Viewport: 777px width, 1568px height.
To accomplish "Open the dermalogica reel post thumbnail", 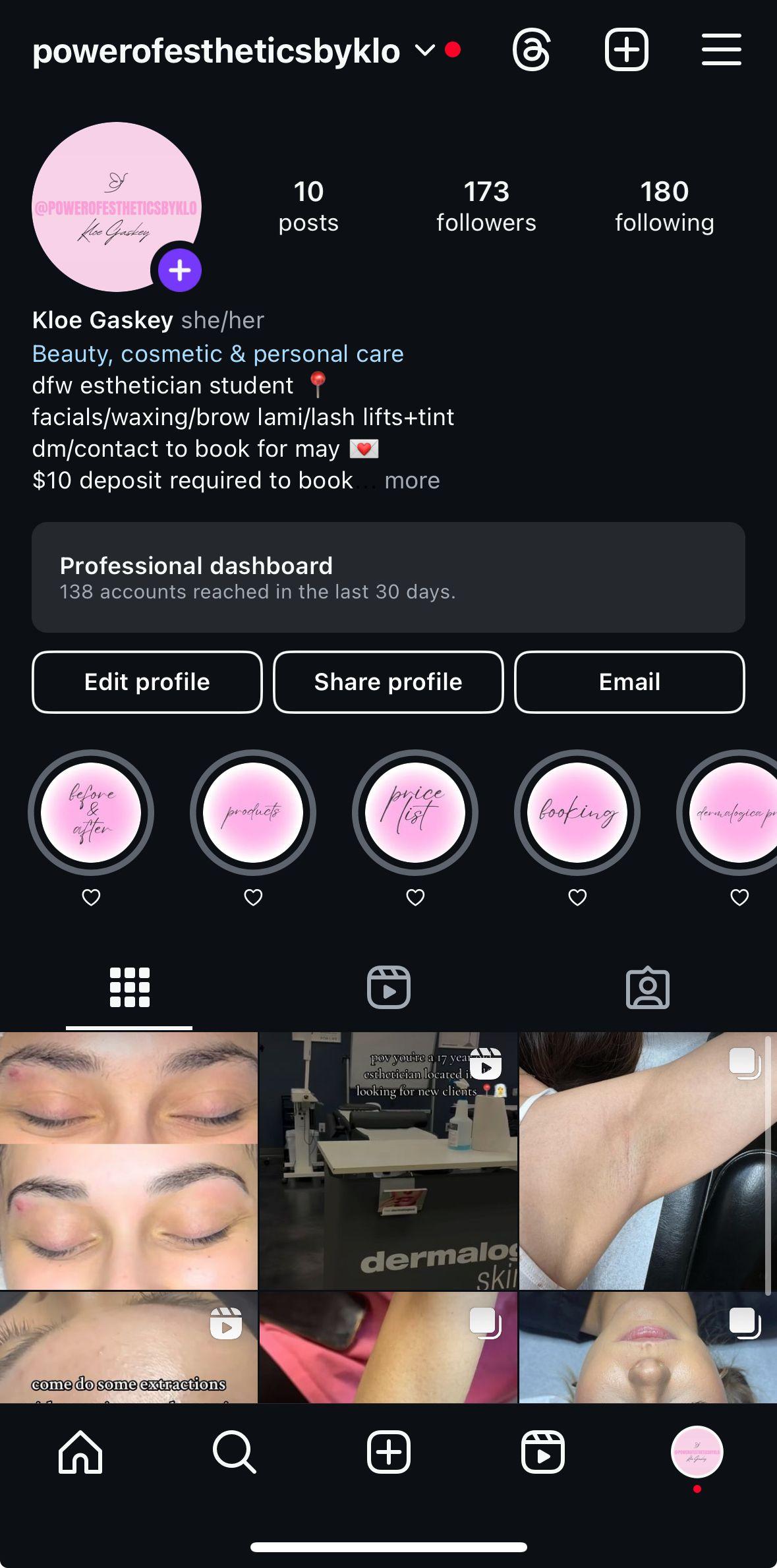I will pos(388,1161).
